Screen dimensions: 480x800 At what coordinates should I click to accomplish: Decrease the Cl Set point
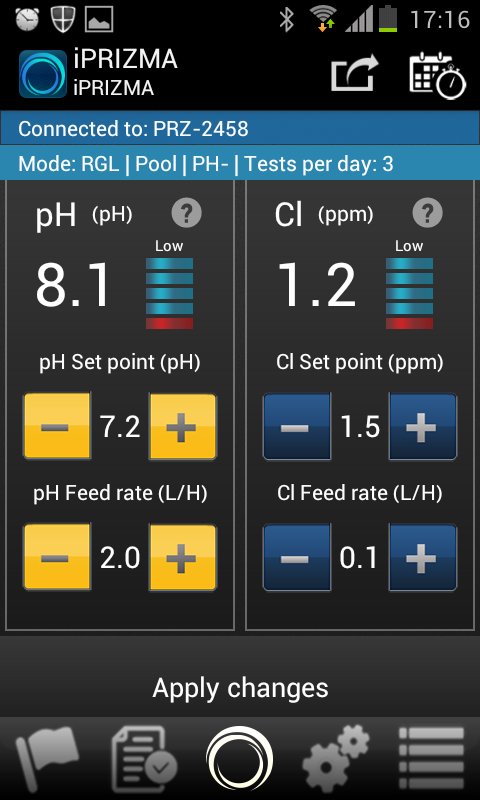coord(297,426)
